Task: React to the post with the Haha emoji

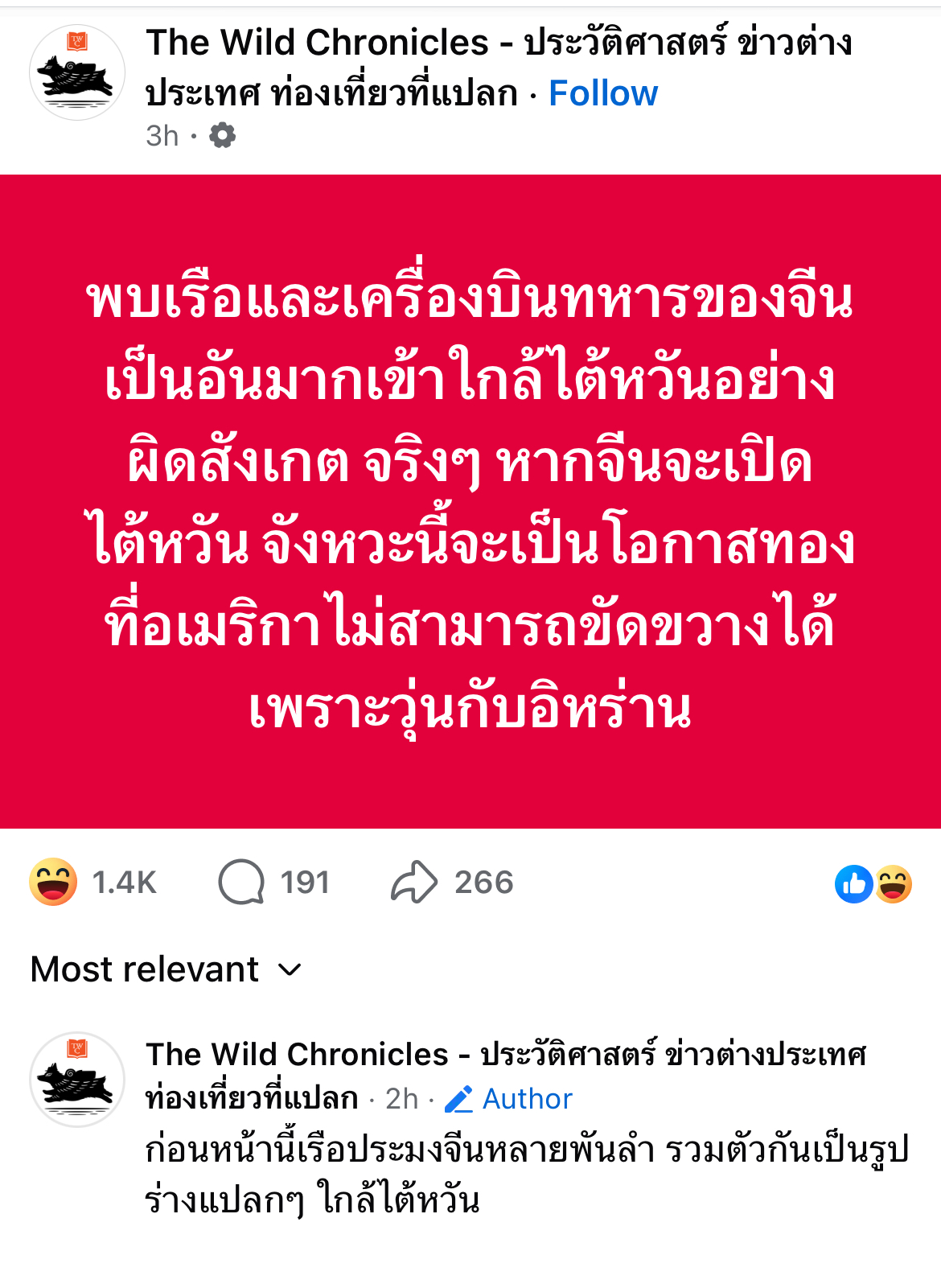Action: pyautogui.click(x=53, y=883)
